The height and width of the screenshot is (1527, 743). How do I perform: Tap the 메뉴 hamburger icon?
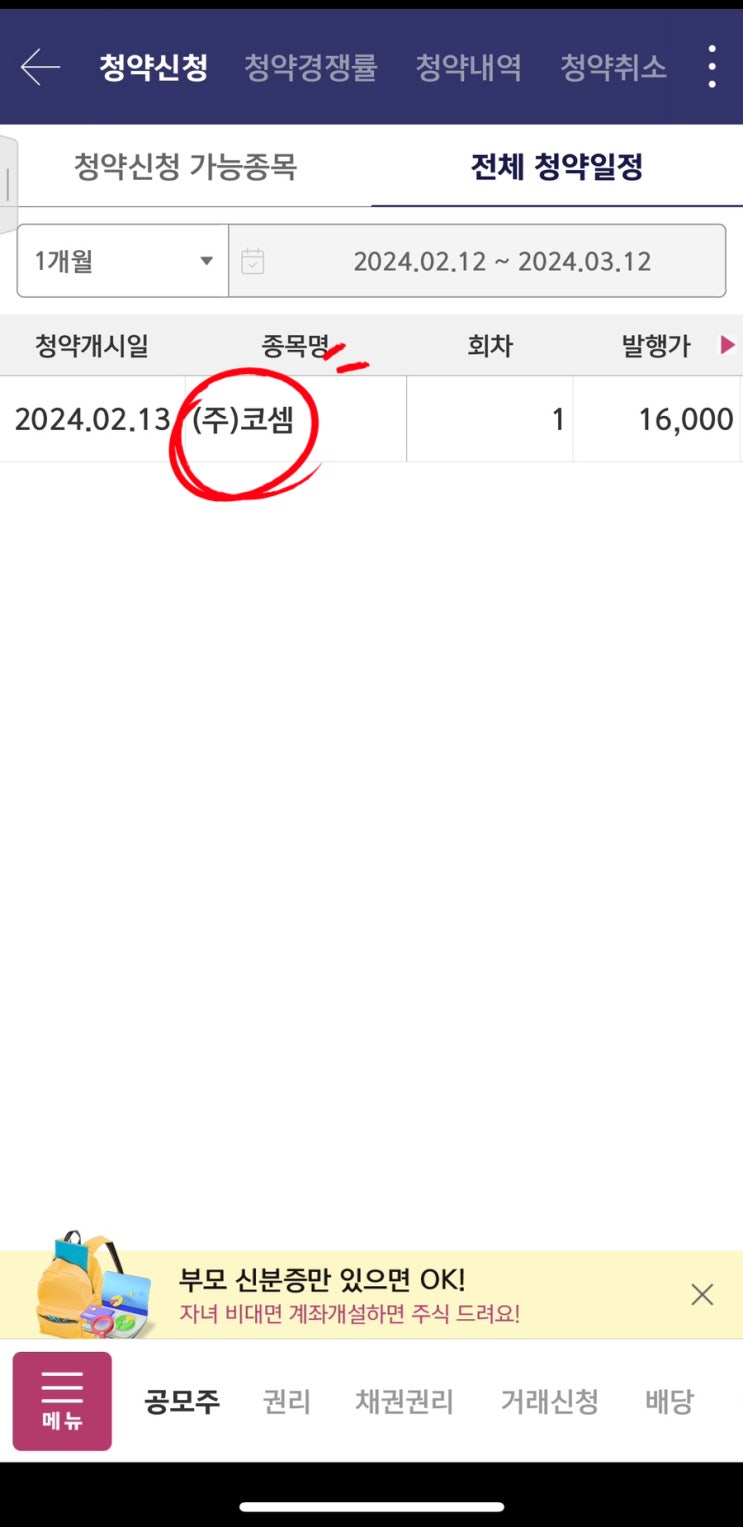[62, 1400]
